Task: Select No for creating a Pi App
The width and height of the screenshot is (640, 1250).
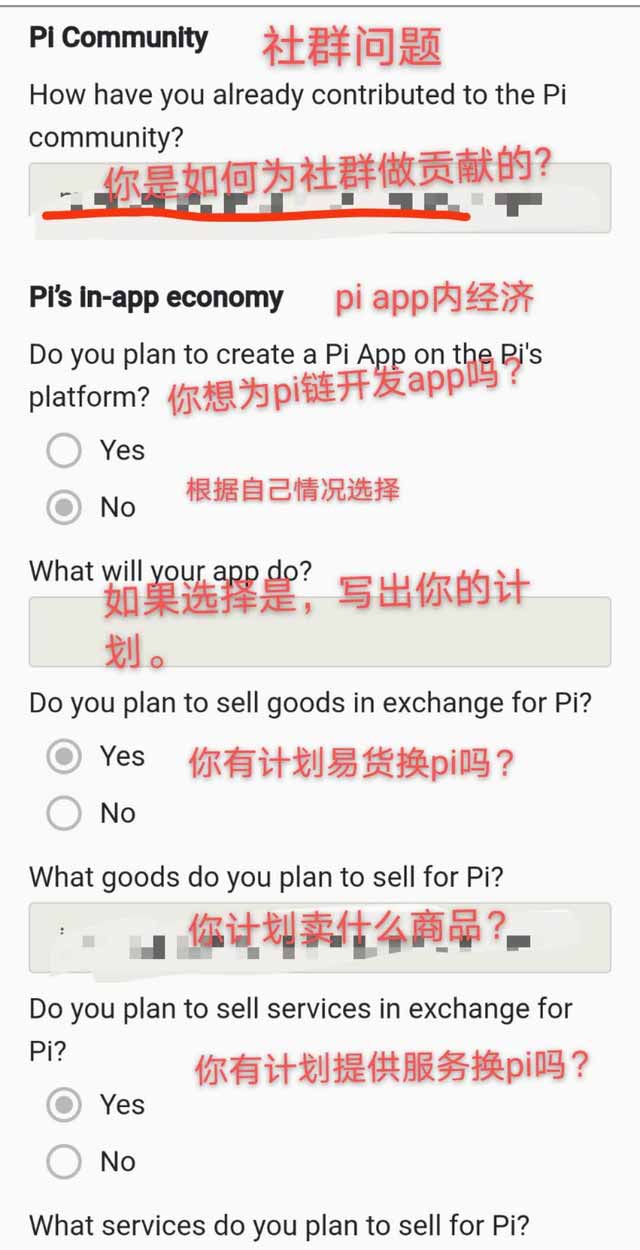Action: coord(64,508)
